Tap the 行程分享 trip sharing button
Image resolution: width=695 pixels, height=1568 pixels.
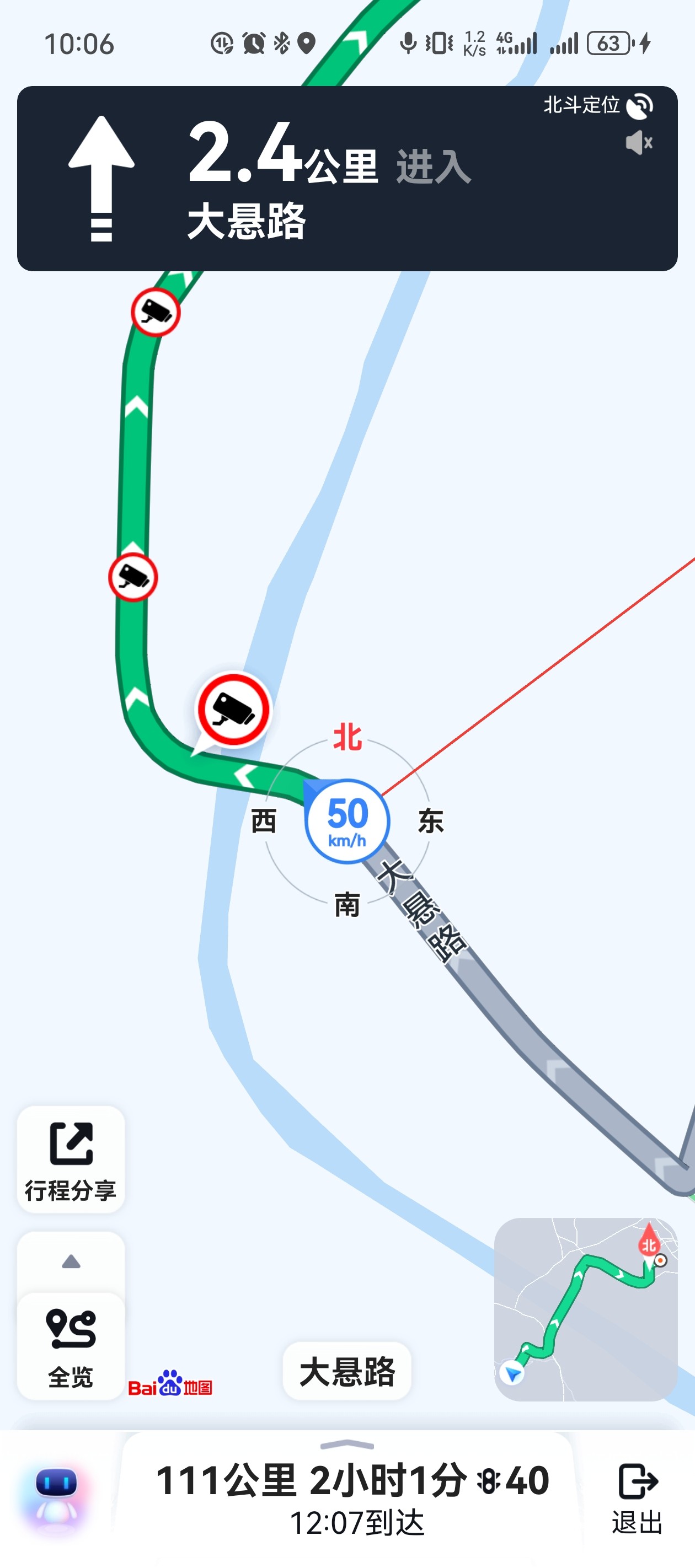pyautogui.click(x=71, y=1159)
